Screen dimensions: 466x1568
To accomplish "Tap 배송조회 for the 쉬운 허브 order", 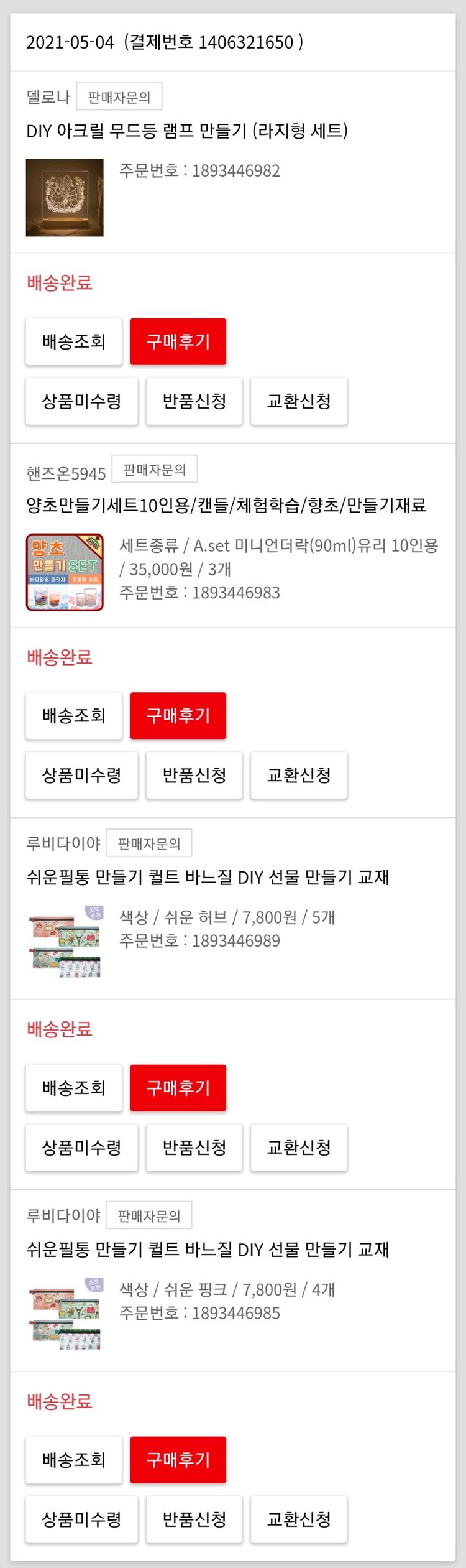I will pyautogui.click(x=73, y=1088).
